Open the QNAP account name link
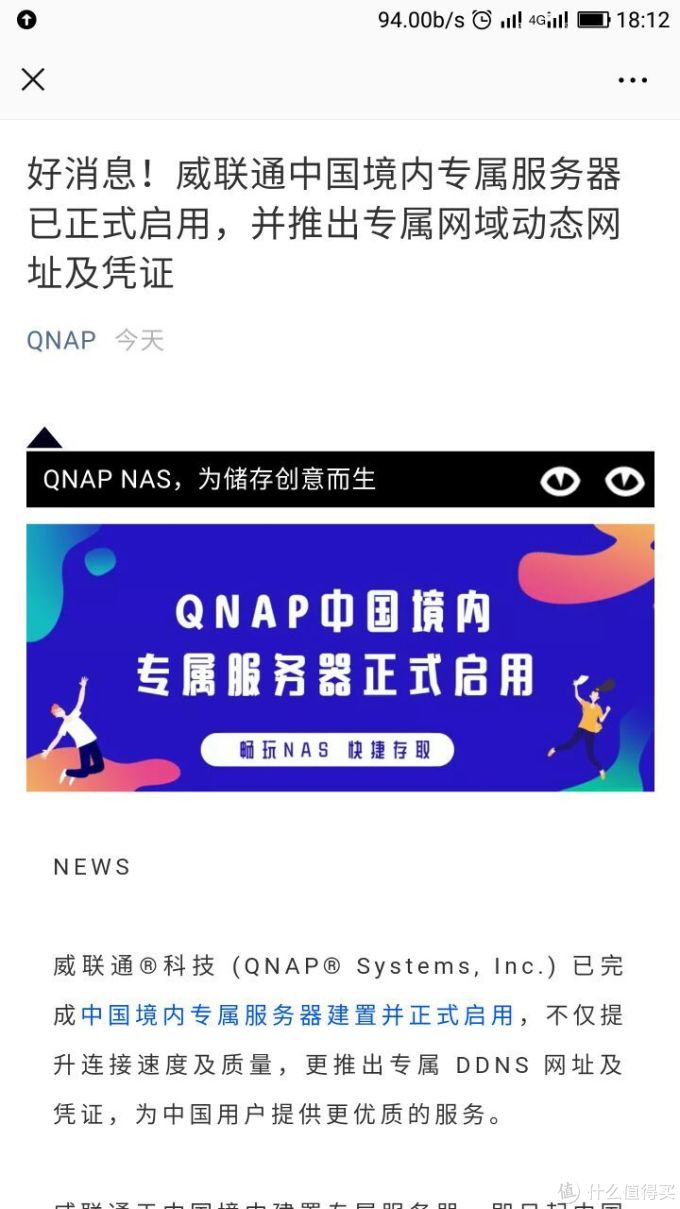The image size is (680, 1209). (61, 340)
